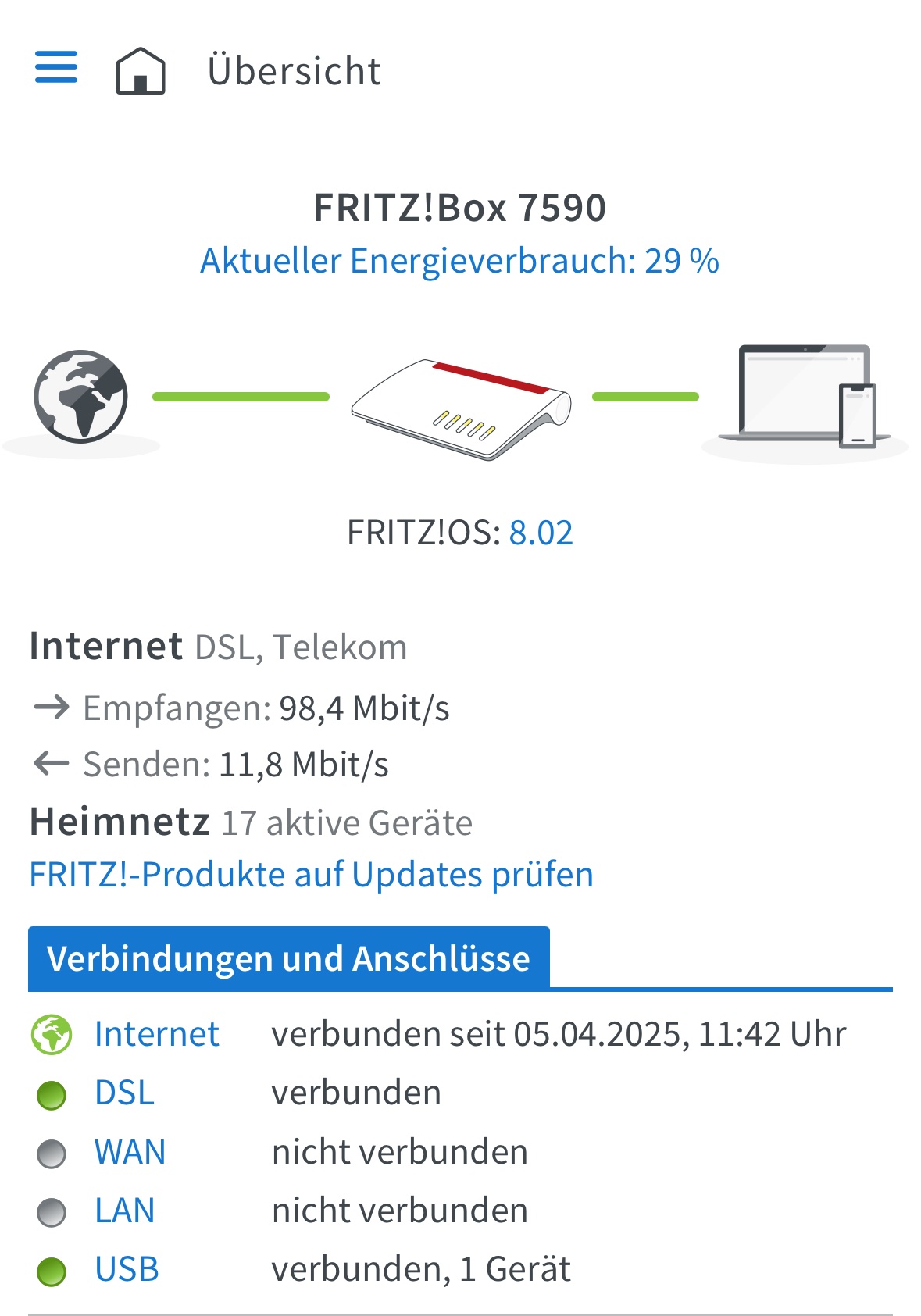Tap the home icon next to Übersicht
This screenshot has height=1316, width=921.
tap(141, 70)
